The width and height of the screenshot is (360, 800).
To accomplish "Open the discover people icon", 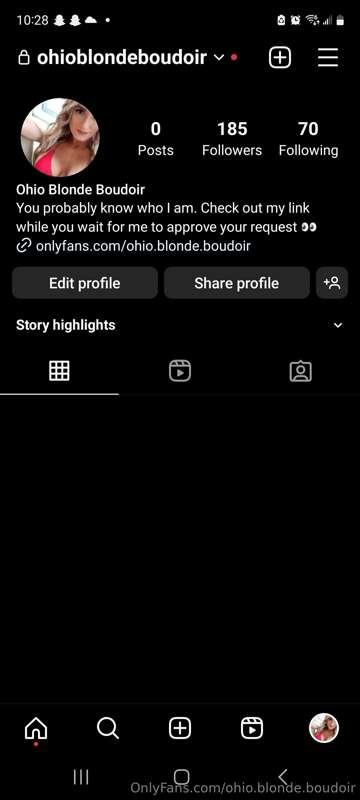I will click(332, 283).
